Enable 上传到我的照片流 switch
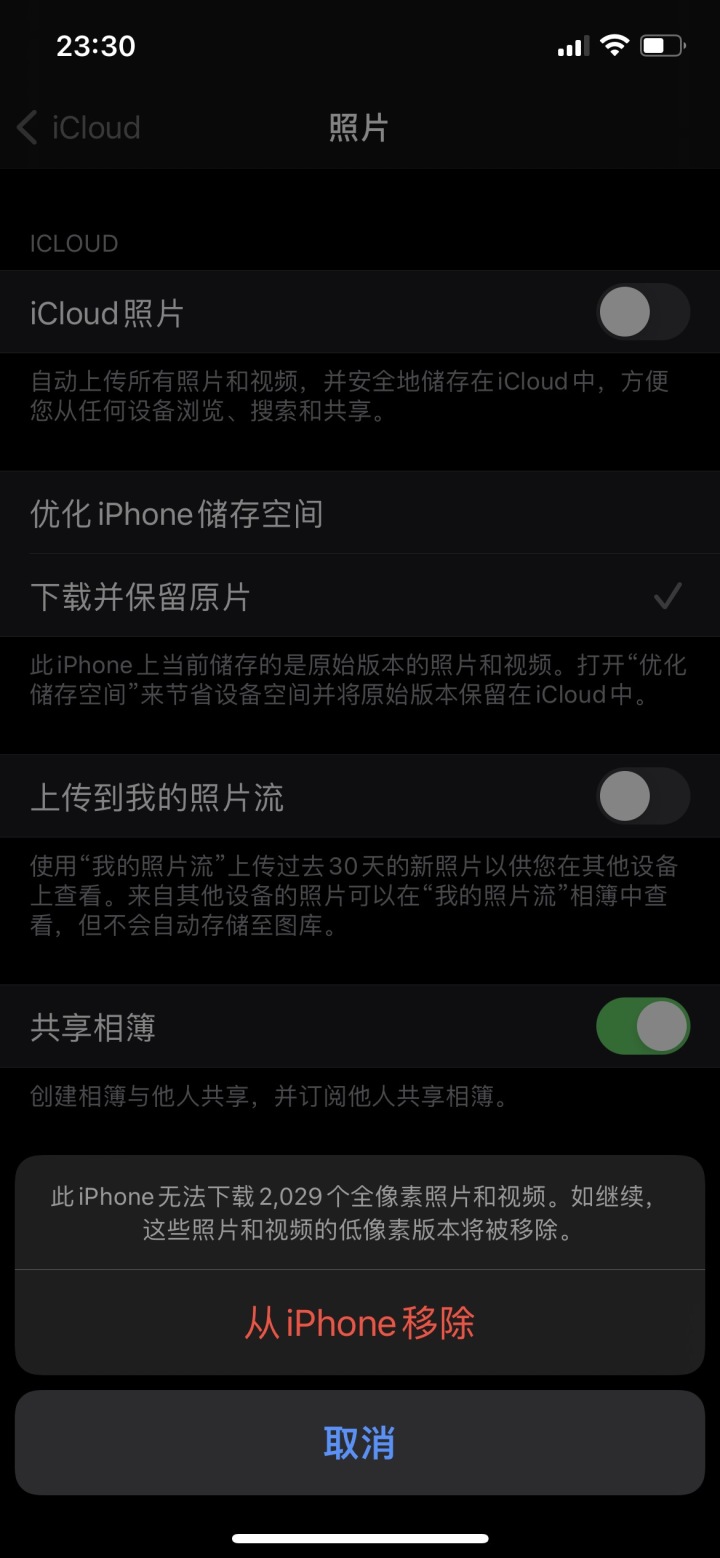This screenshot has width=720, height=1558. pos(643,797)
